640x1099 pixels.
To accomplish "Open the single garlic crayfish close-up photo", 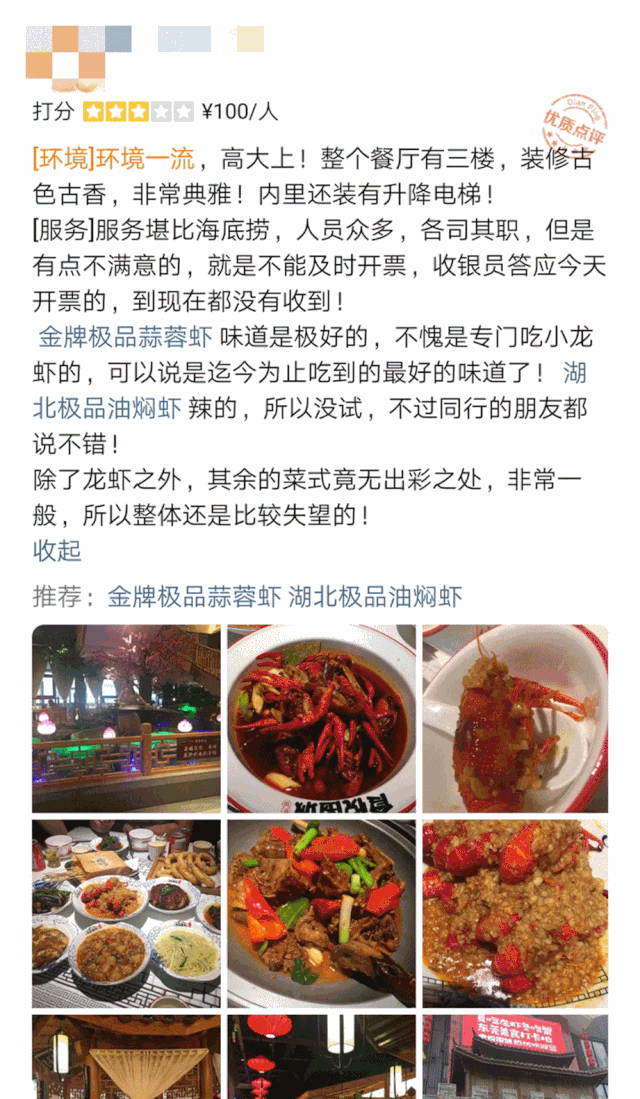I will 514,718.
